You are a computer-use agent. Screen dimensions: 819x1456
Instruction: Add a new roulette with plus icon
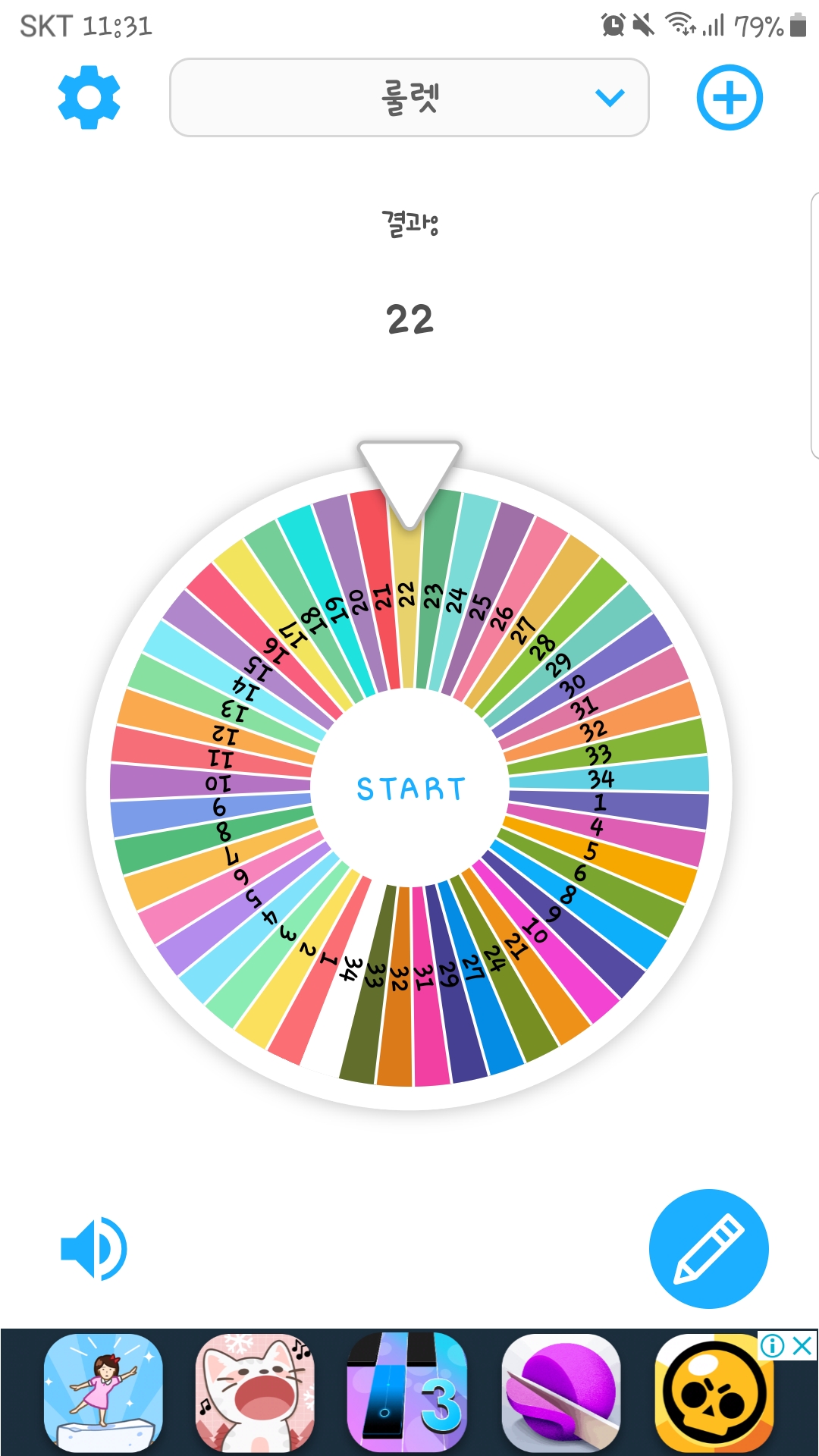coord(730,98)
